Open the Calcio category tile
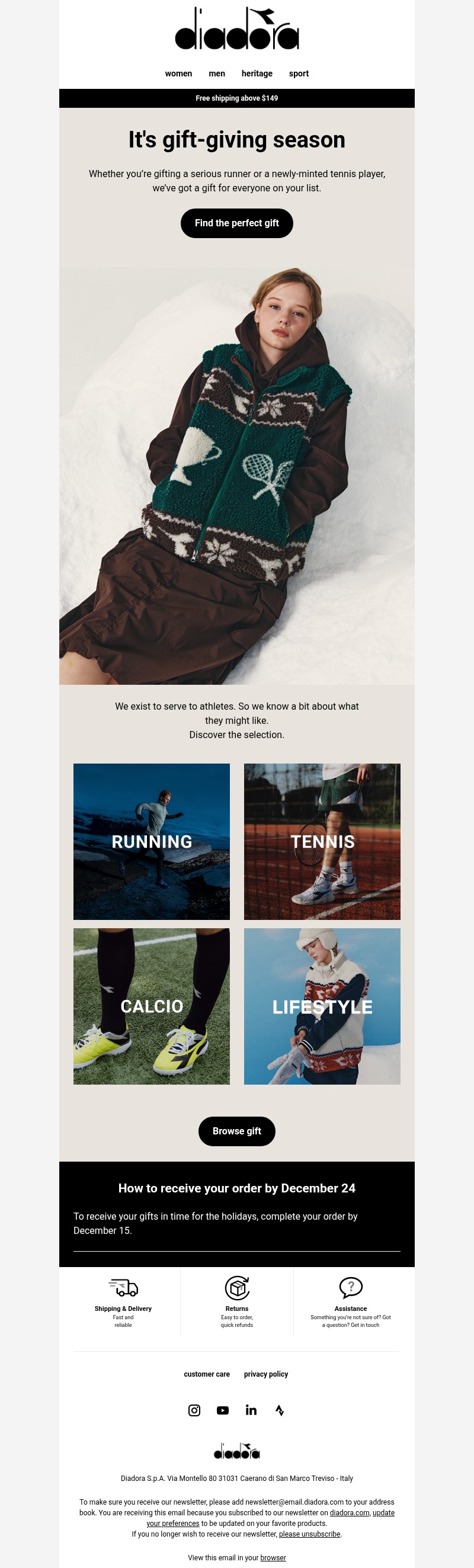 152,1006
